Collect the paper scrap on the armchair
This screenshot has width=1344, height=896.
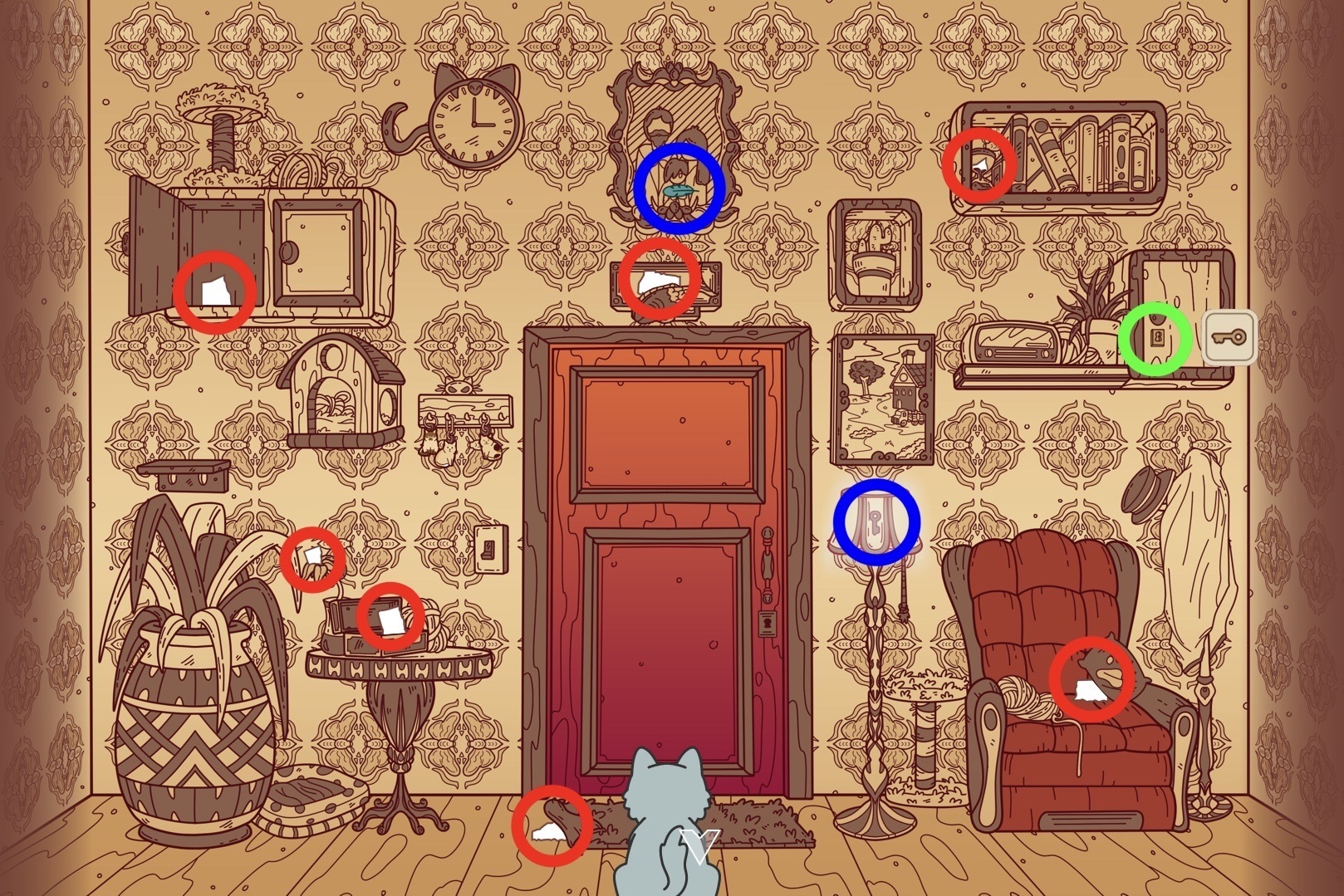coord(1091,688)
